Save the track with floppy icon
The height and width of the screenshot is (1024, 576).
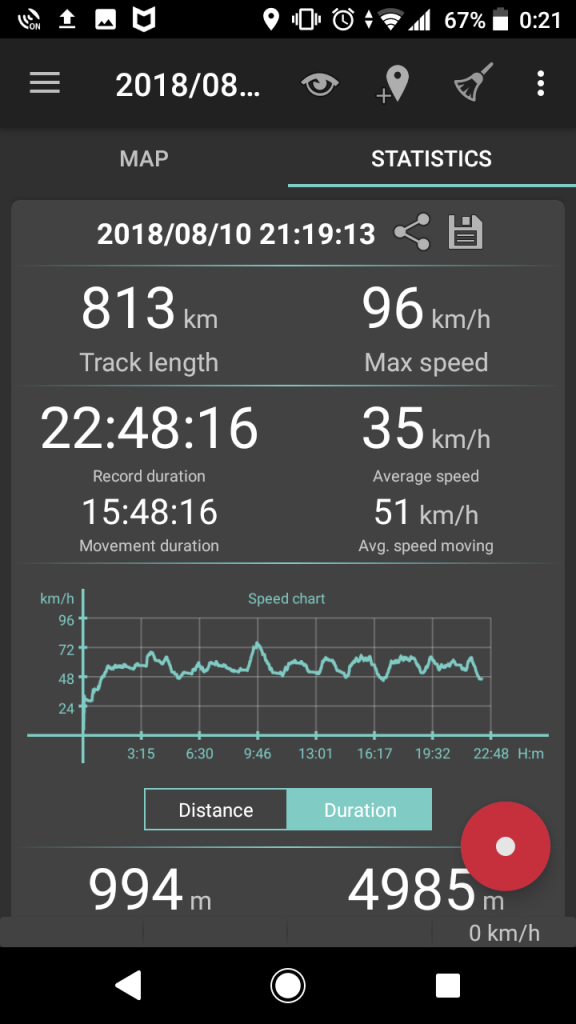pyautogui.click(x=466, y=232)
